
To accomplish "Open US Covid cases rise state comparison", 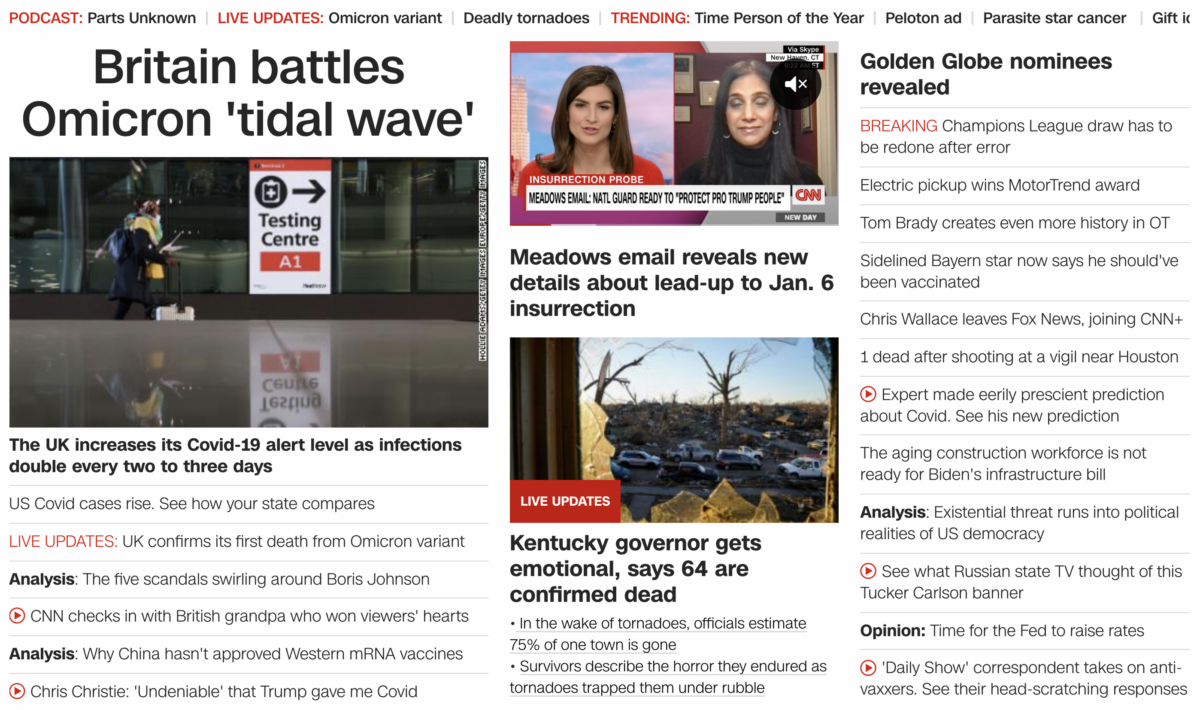I will coord(192,504).
